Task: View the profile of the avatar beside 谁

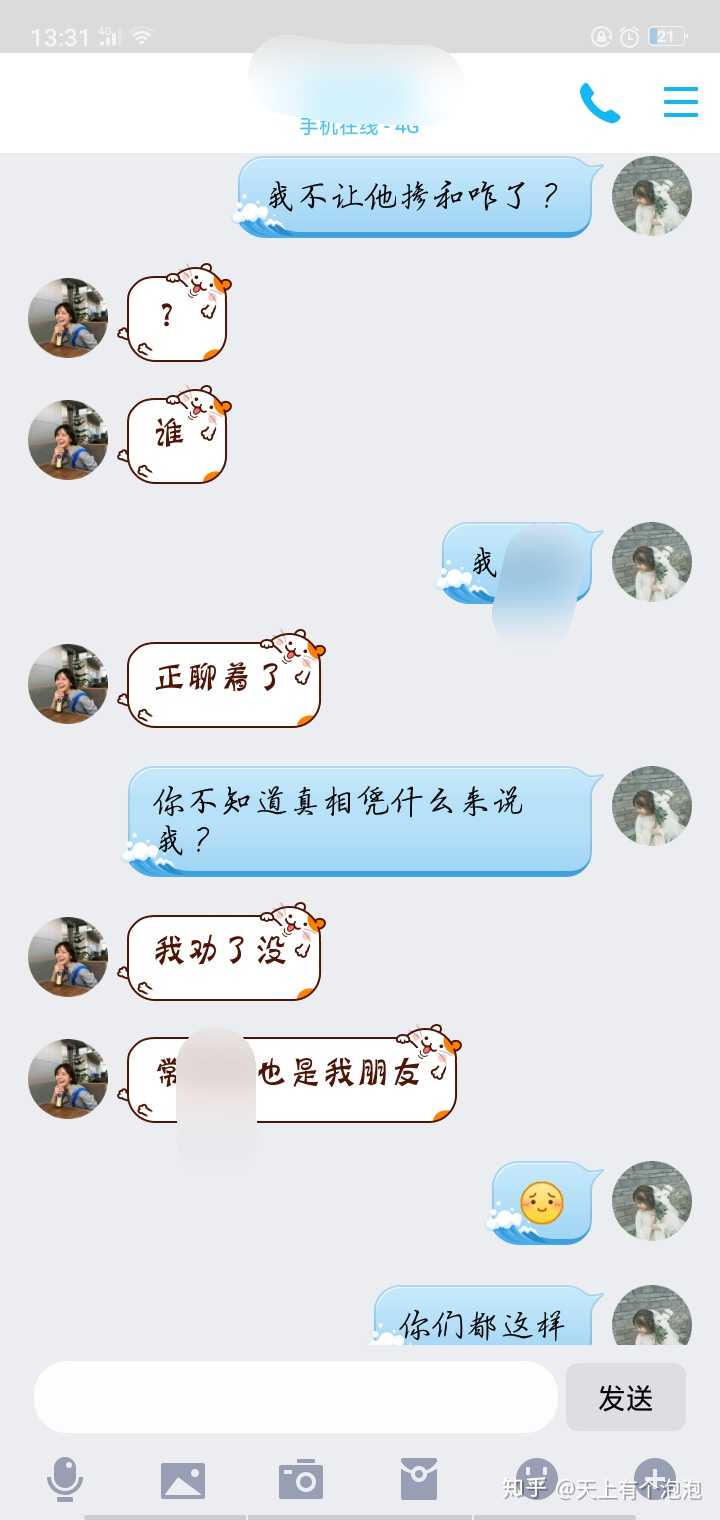Action: [68, 440]
